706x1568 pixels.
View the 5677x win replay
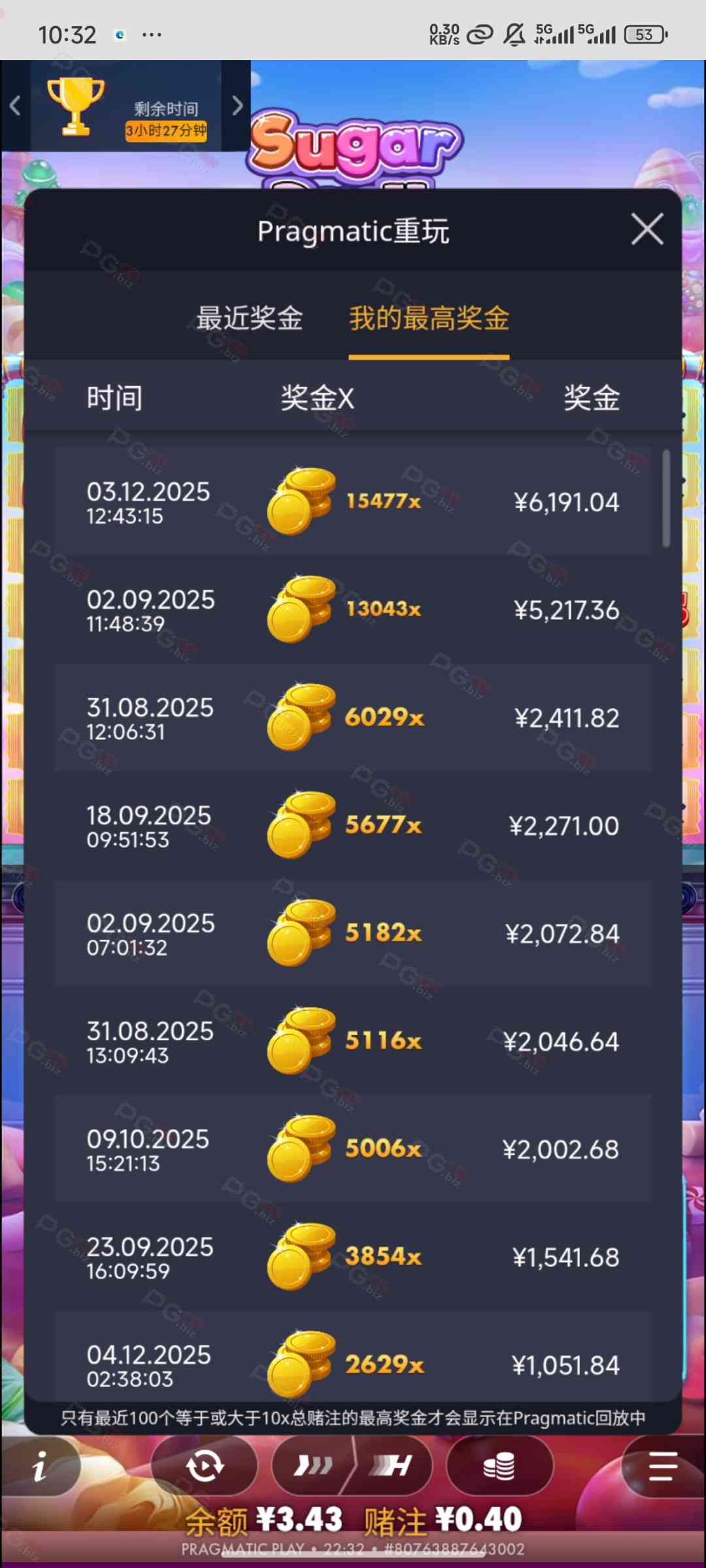point(353,825)
